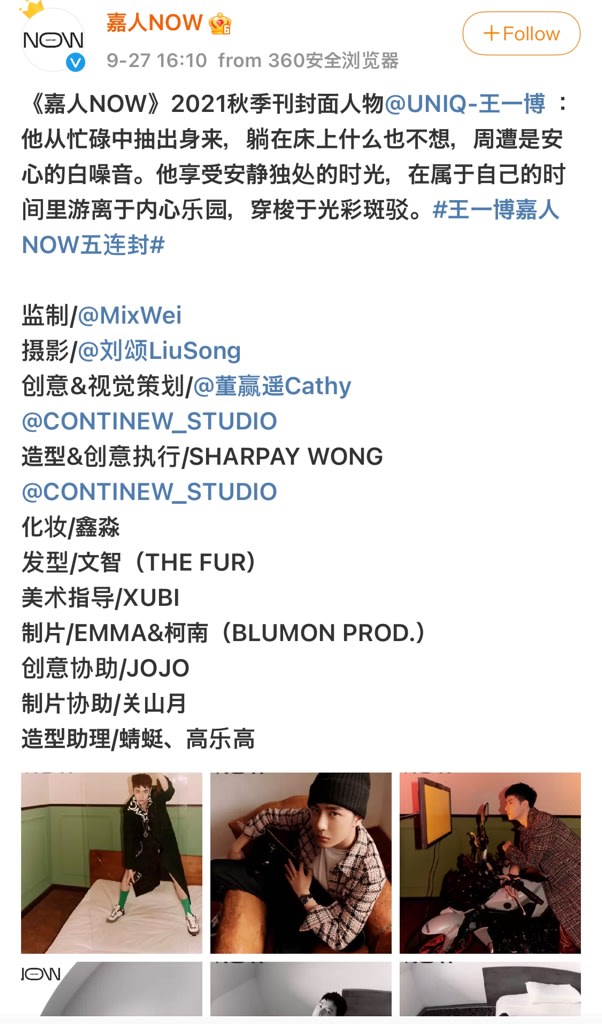View the photo of the man in the plaid jacket and beanie
602x1024 pixels.
[x=301, y=862]
